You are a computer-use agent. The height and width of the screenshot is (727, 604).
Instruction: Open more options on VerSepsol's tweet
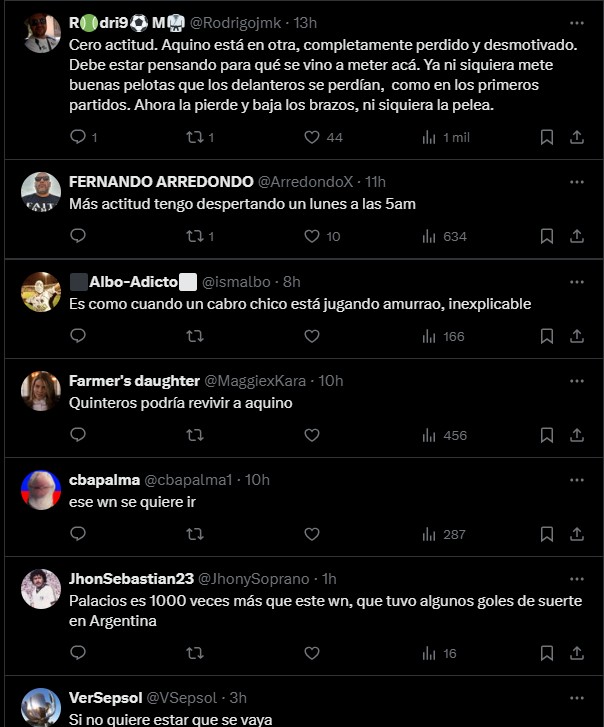(x=577, y=696)
